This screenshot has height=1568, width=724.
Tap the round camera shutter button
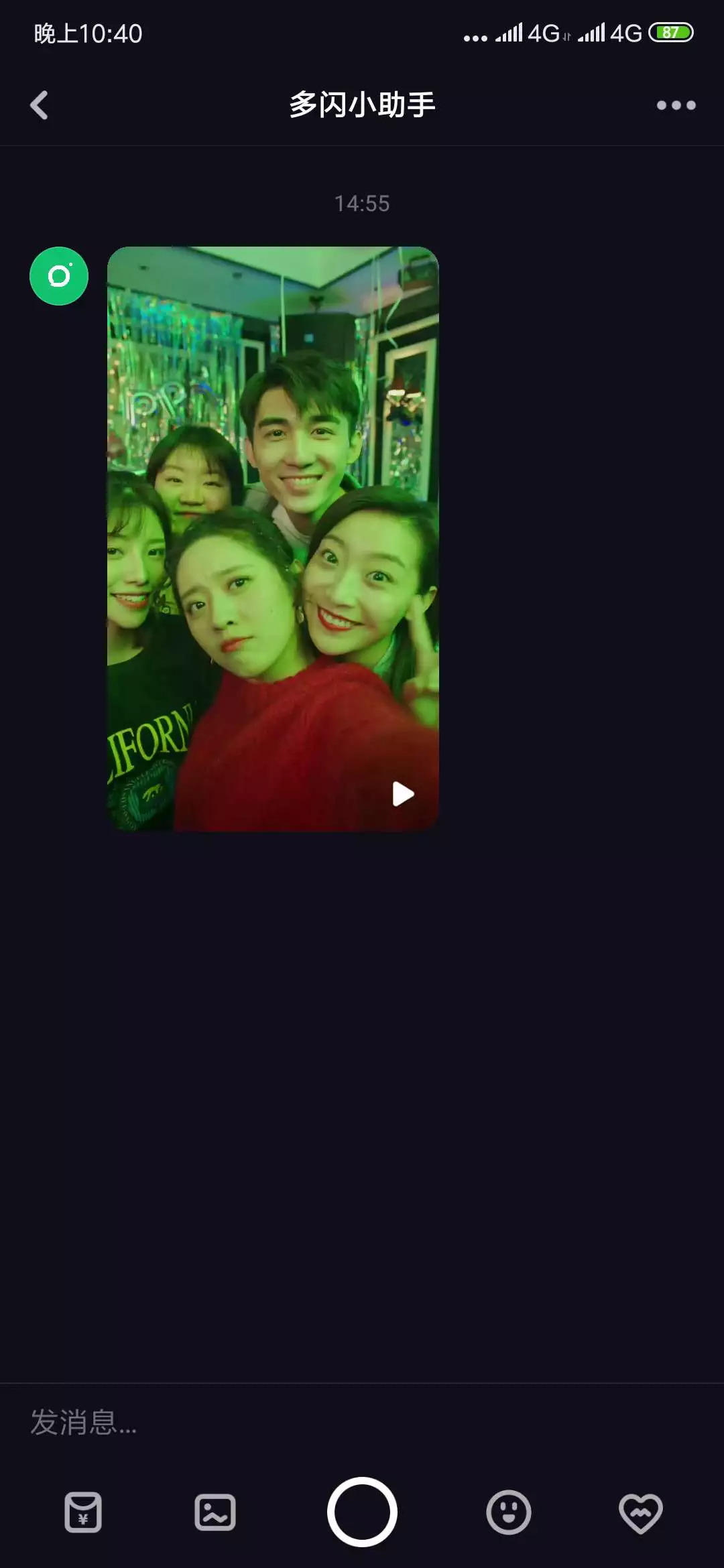[362, 1512]
